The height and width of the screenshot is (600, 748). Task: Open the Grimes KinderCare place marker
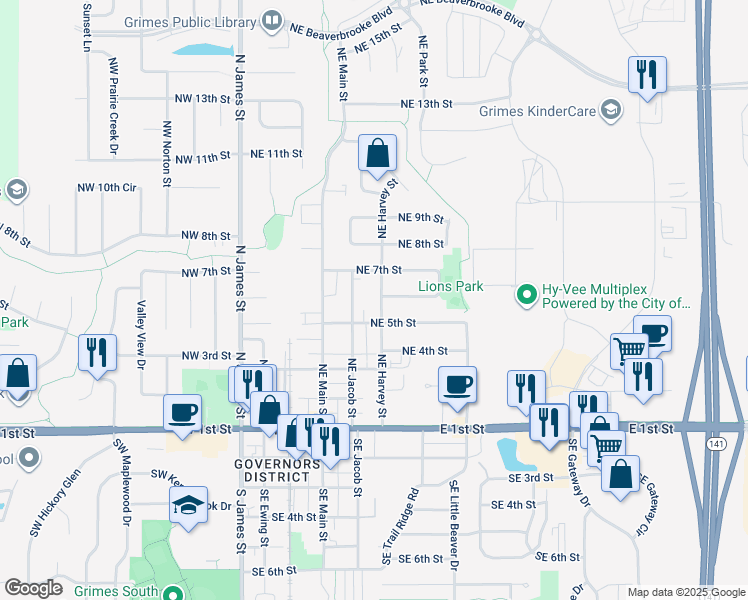point(610,112)
